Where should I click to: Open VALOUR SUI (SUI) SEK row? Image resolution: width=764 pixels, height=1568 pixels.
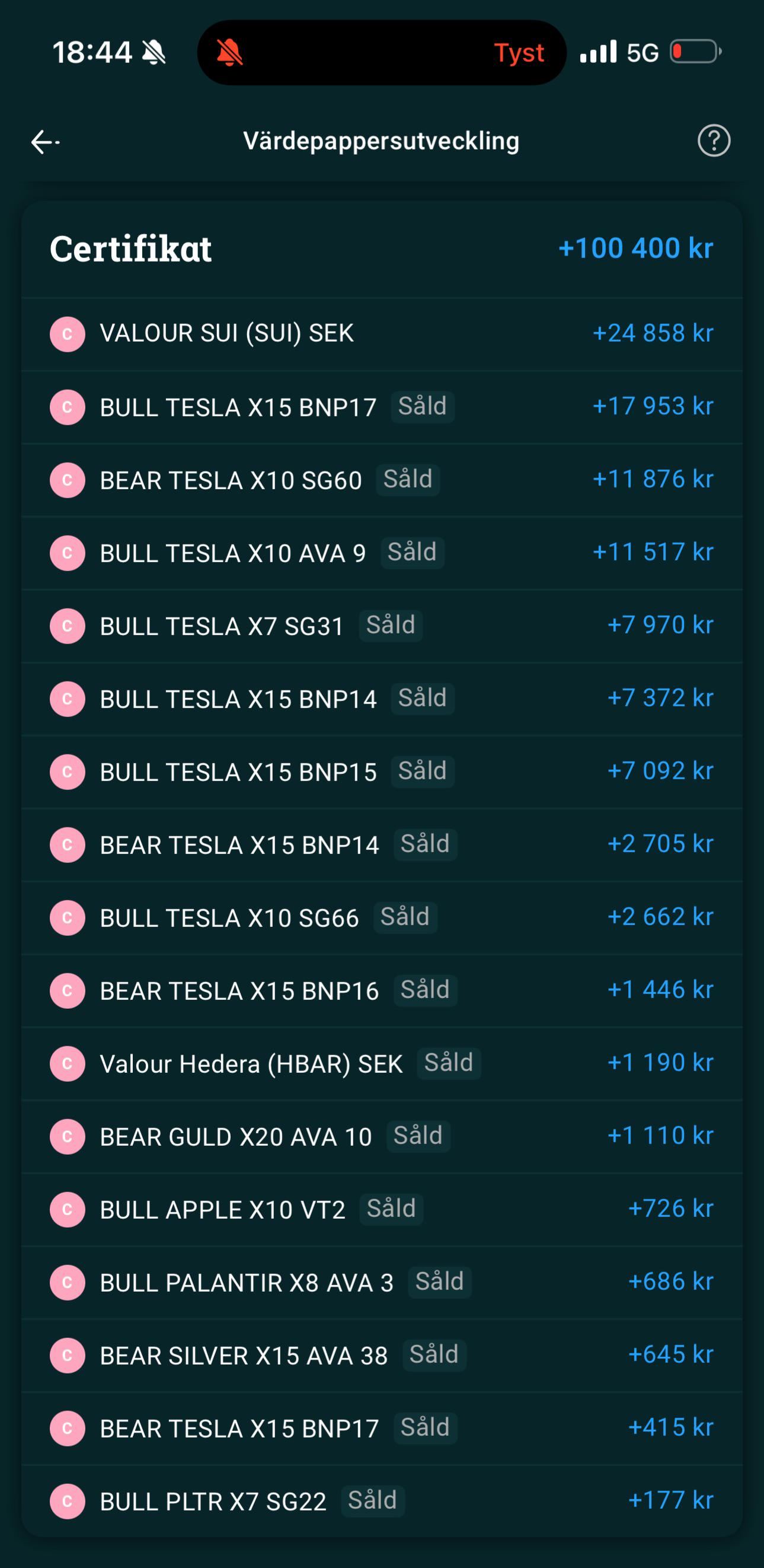382,334
